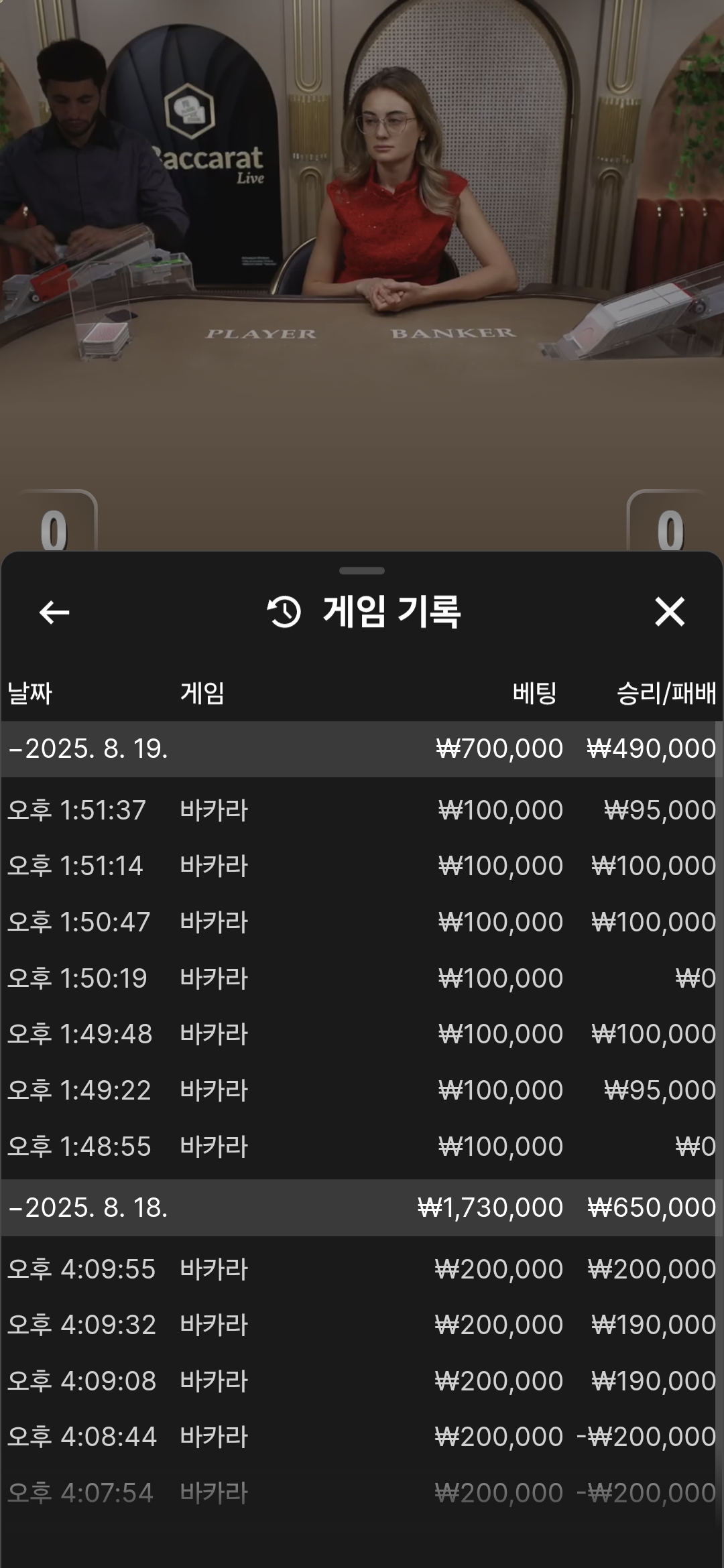View the 오후 1:49:22 round details
Viewport: 724px width, 1568px height.
pos(362,1090)
